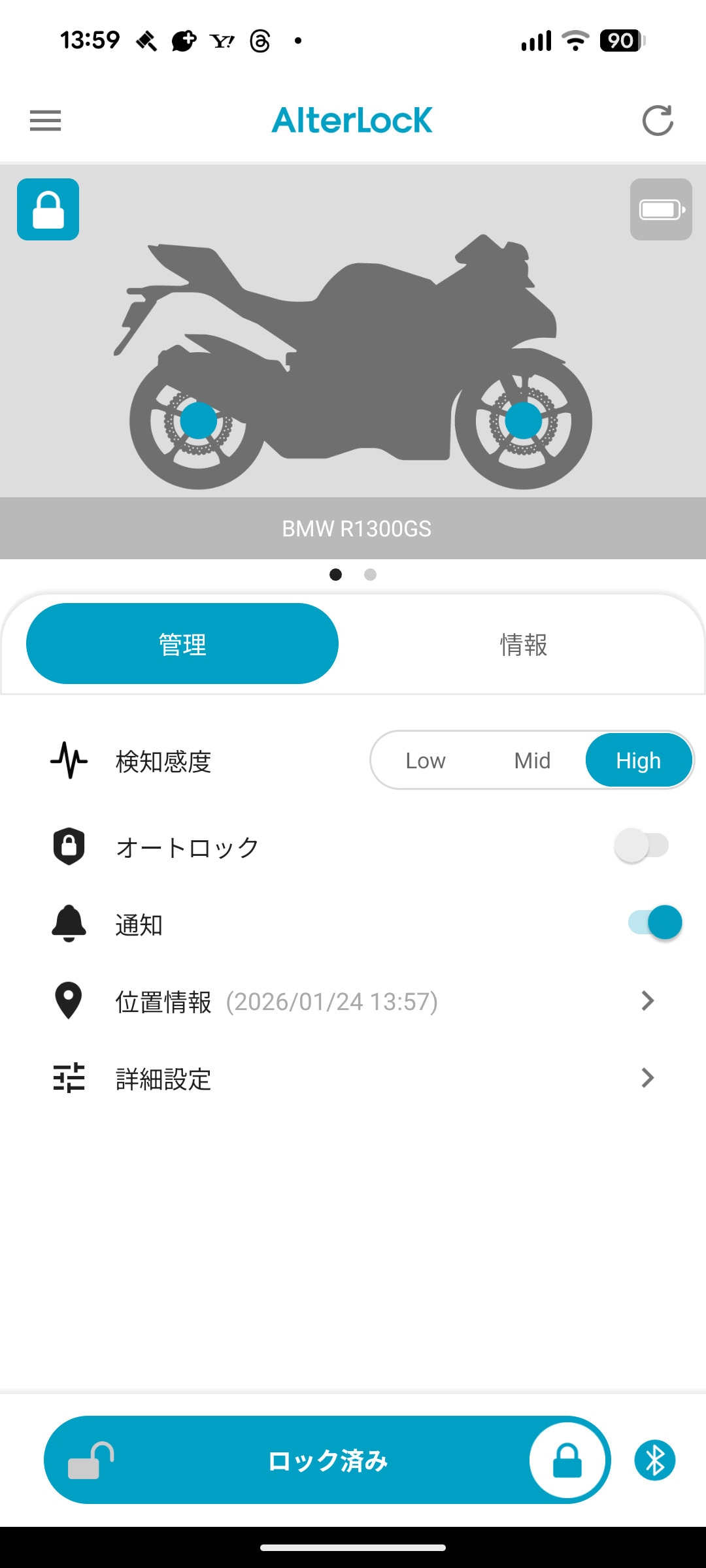Set detection sensitivity to Mid

click(532, 760)
